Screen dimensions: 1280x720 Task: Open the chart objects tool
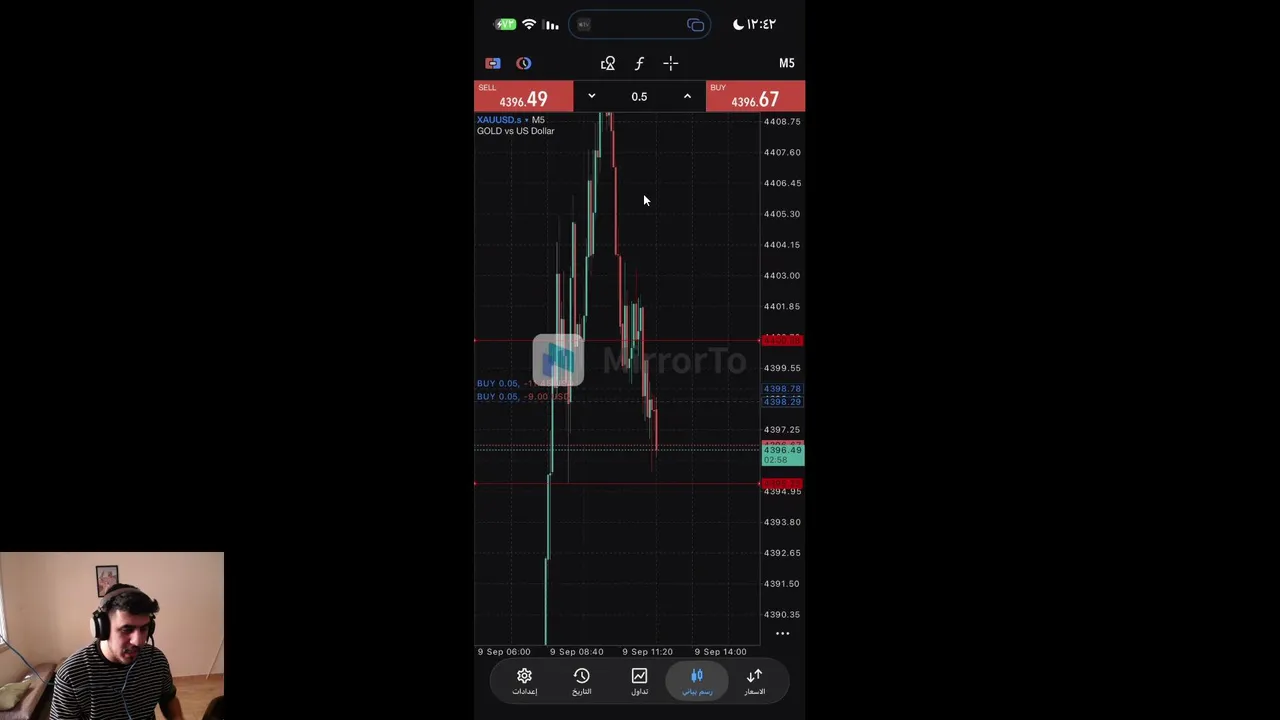[608, 63]
